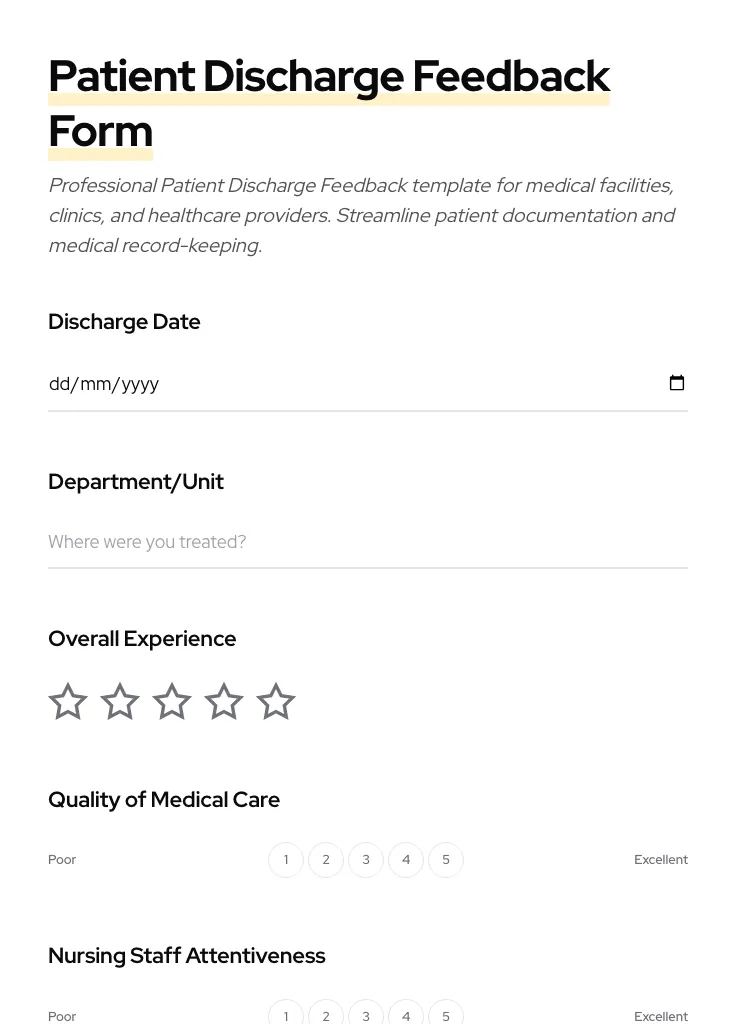Select rating 5 for Quality of Medical Care
The height and width of the screenshot is (1024, 736).
pyautogui.click(x=446, y=859)
